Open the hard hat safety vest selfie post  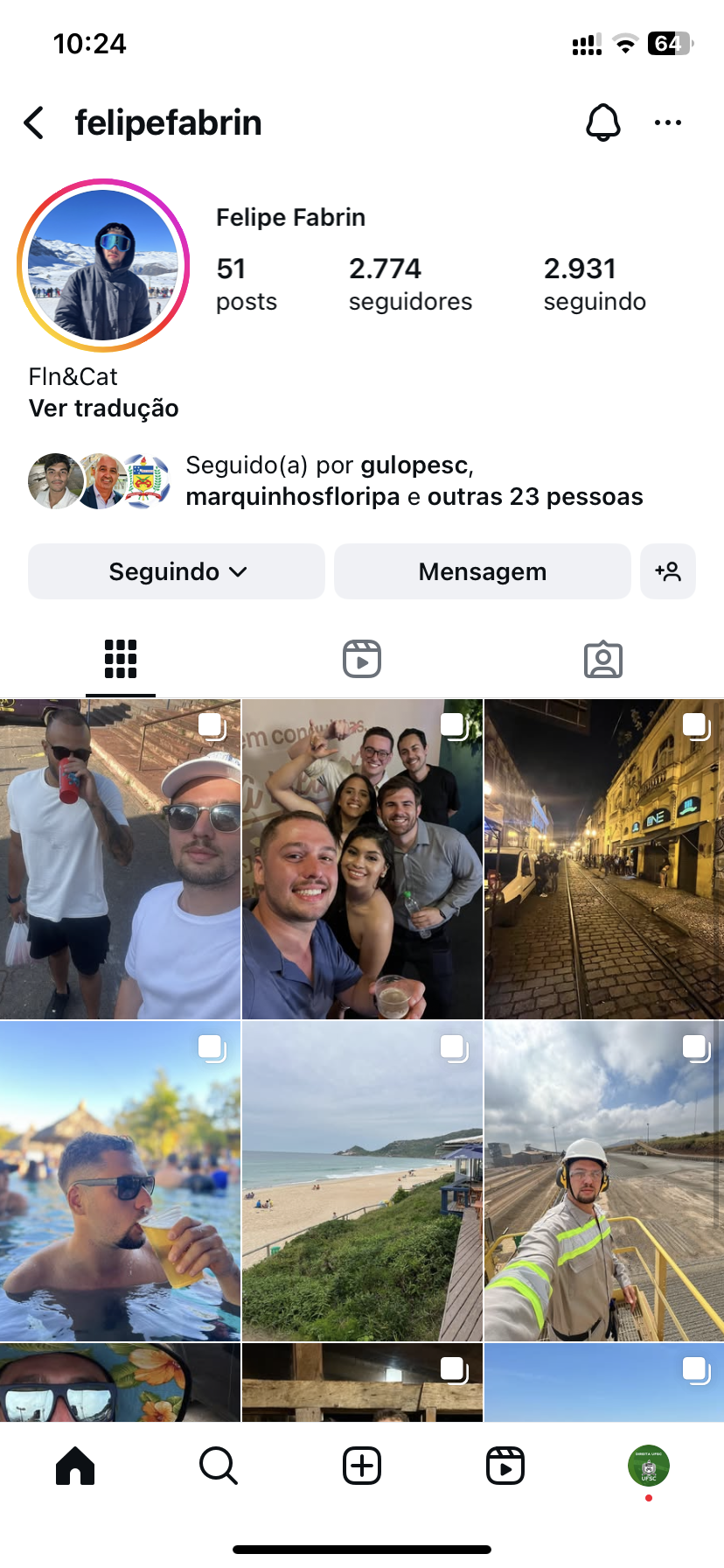(603, 1180)
